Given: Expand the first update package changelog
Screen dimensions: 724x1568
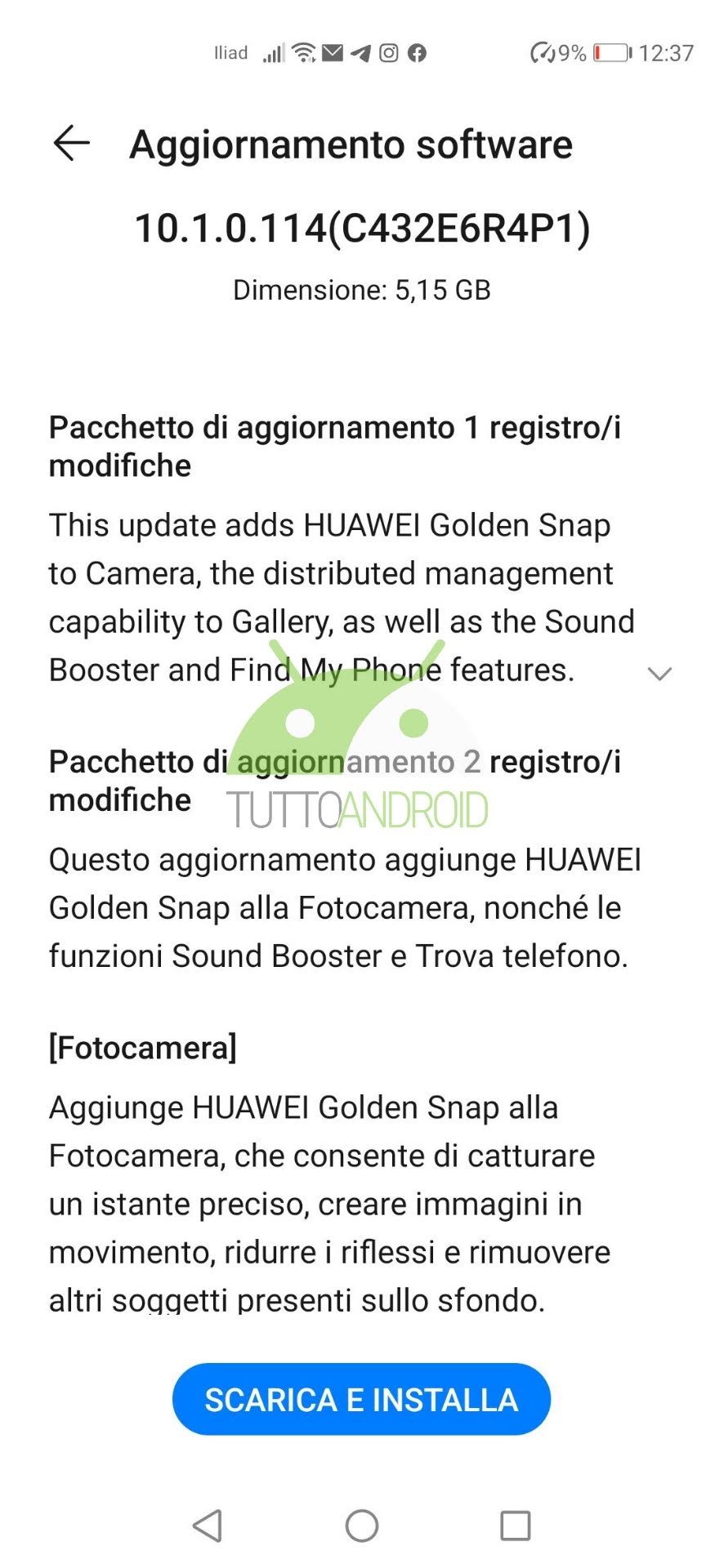Looking at the screenshot, I should point(659,673).
